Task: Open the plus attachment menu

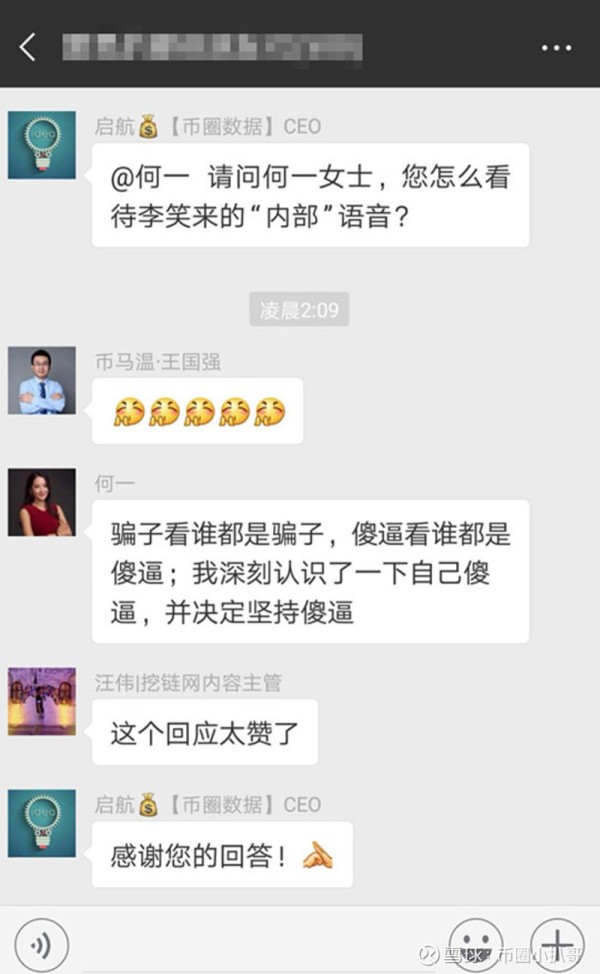Action: [557, 945]
